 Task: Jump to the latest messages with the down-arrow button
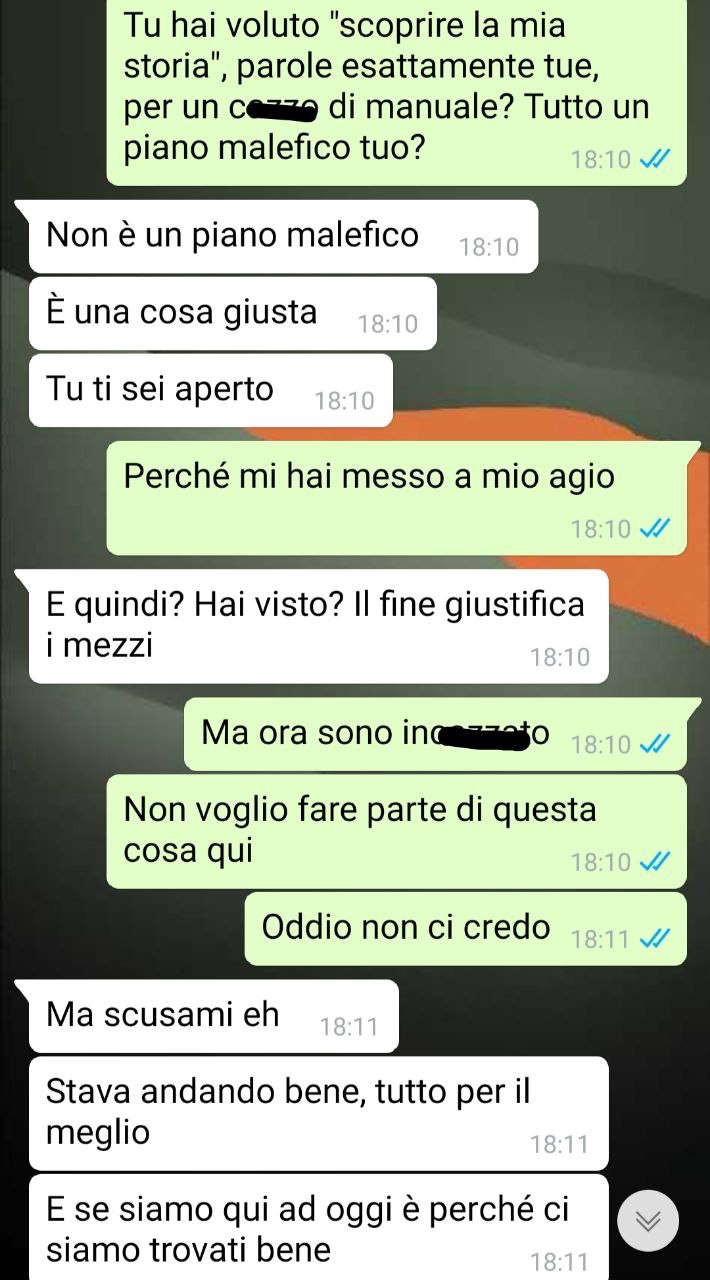(648, 1221)
